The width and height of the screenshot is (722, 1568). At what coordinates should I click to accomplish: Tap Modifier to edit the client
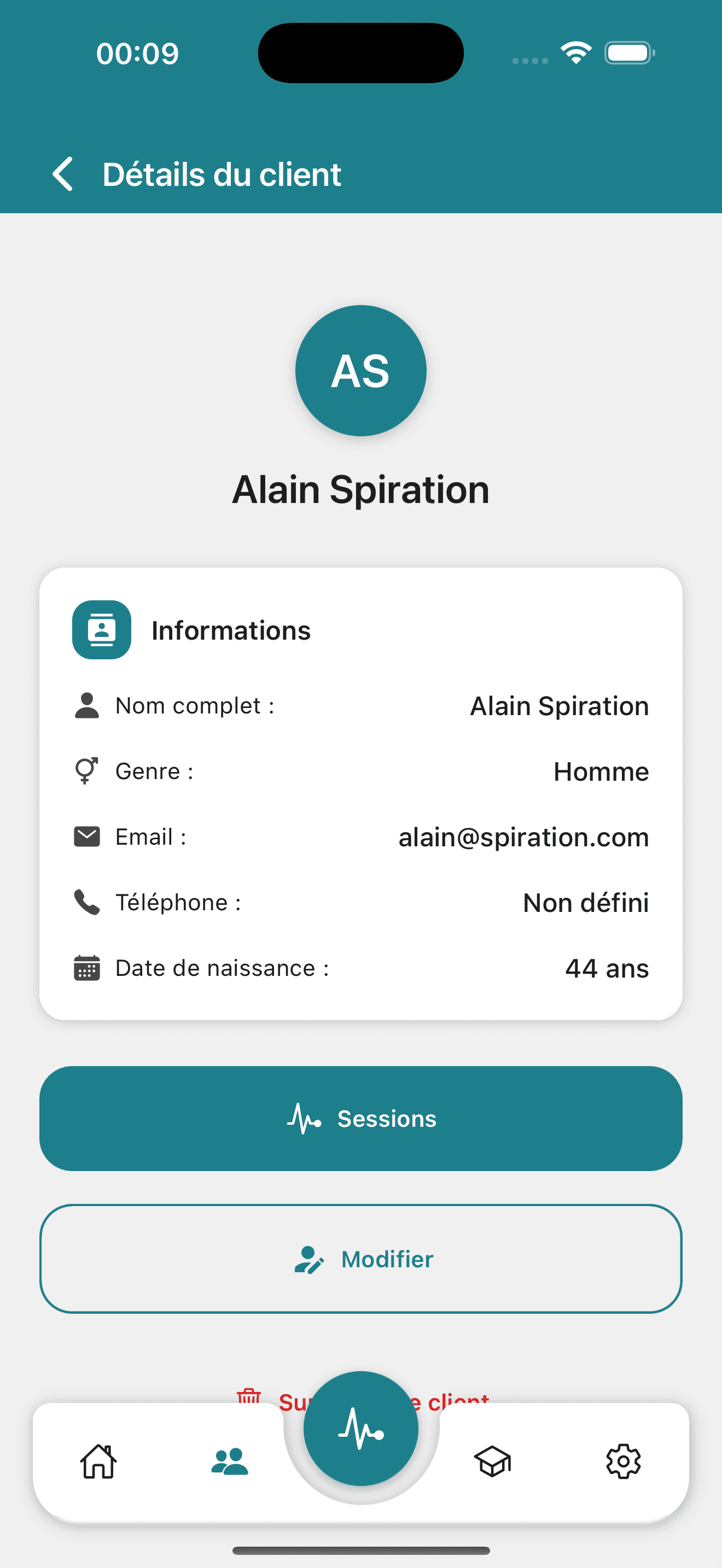click(x=361, y=1258)
